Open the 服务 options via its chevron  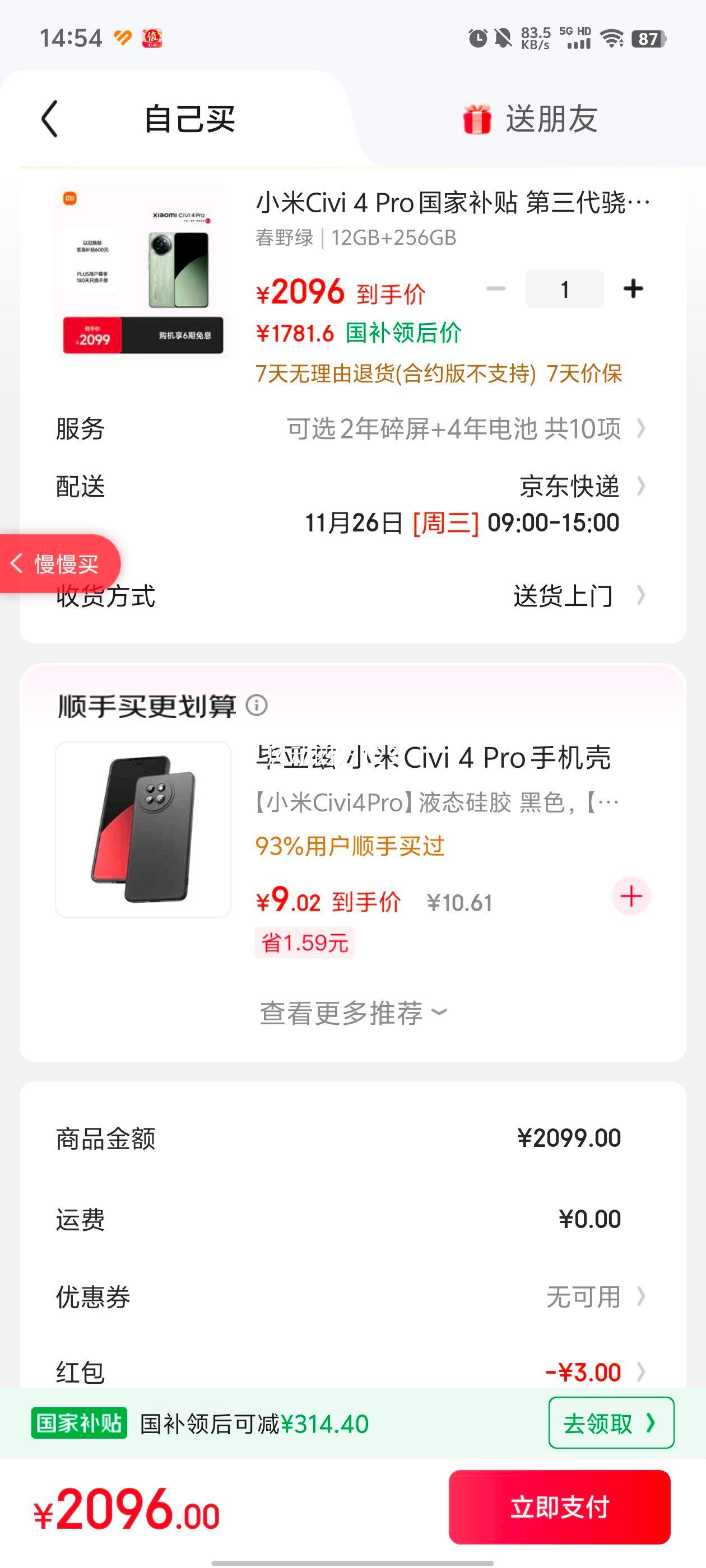click(640, 429)
